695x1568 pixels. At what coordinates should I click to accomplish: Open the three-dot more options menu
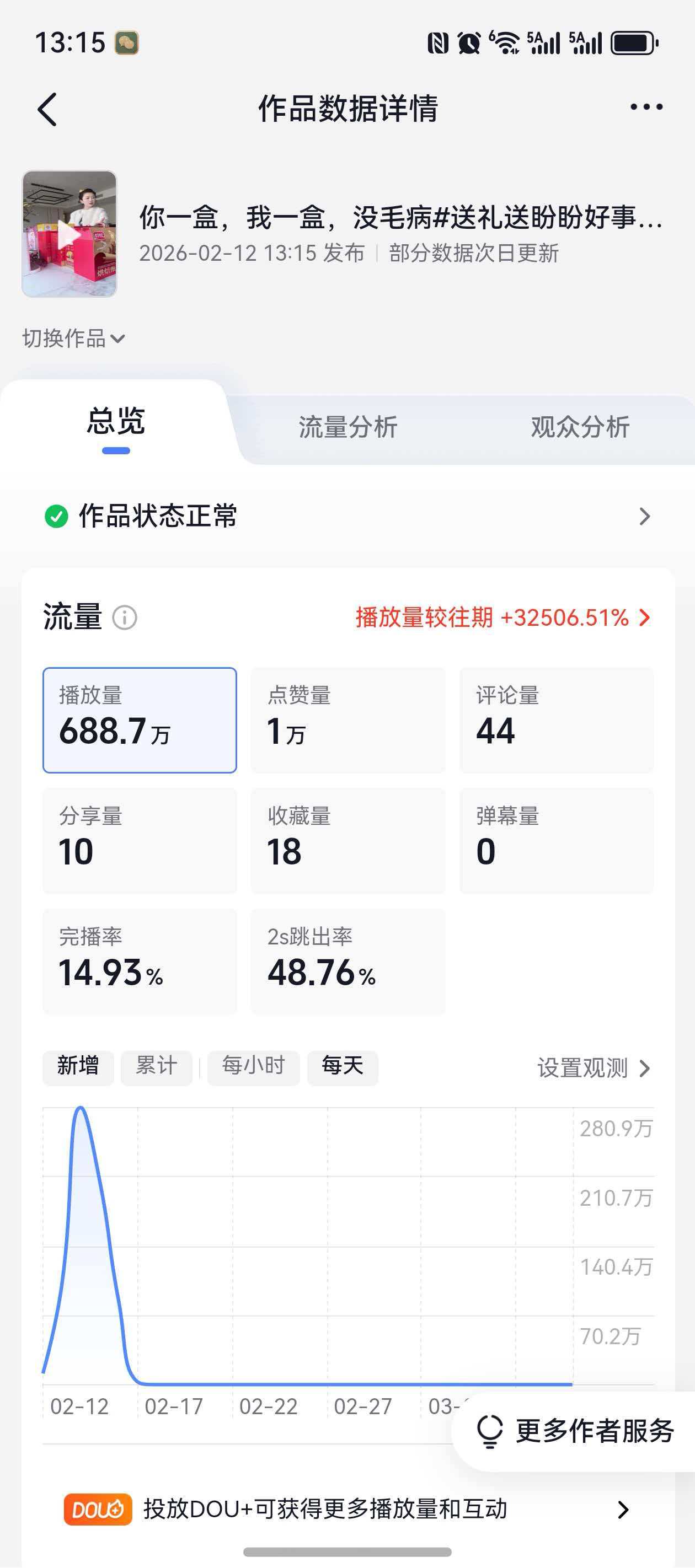(x=646, y=107)
